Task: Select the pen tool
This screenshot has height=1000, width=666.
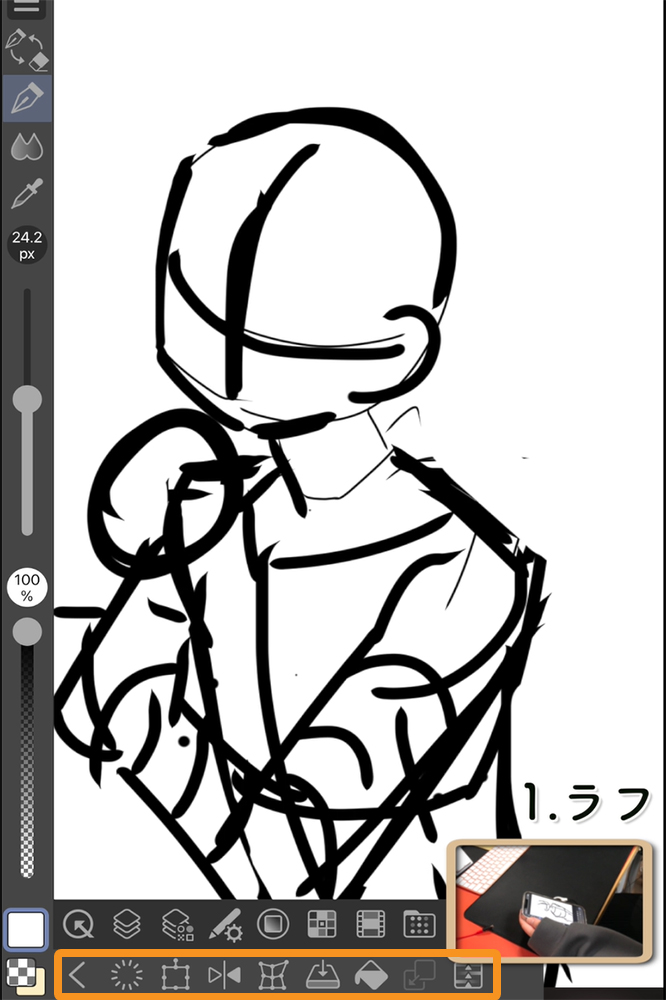Action: click(x=27, y=98)
